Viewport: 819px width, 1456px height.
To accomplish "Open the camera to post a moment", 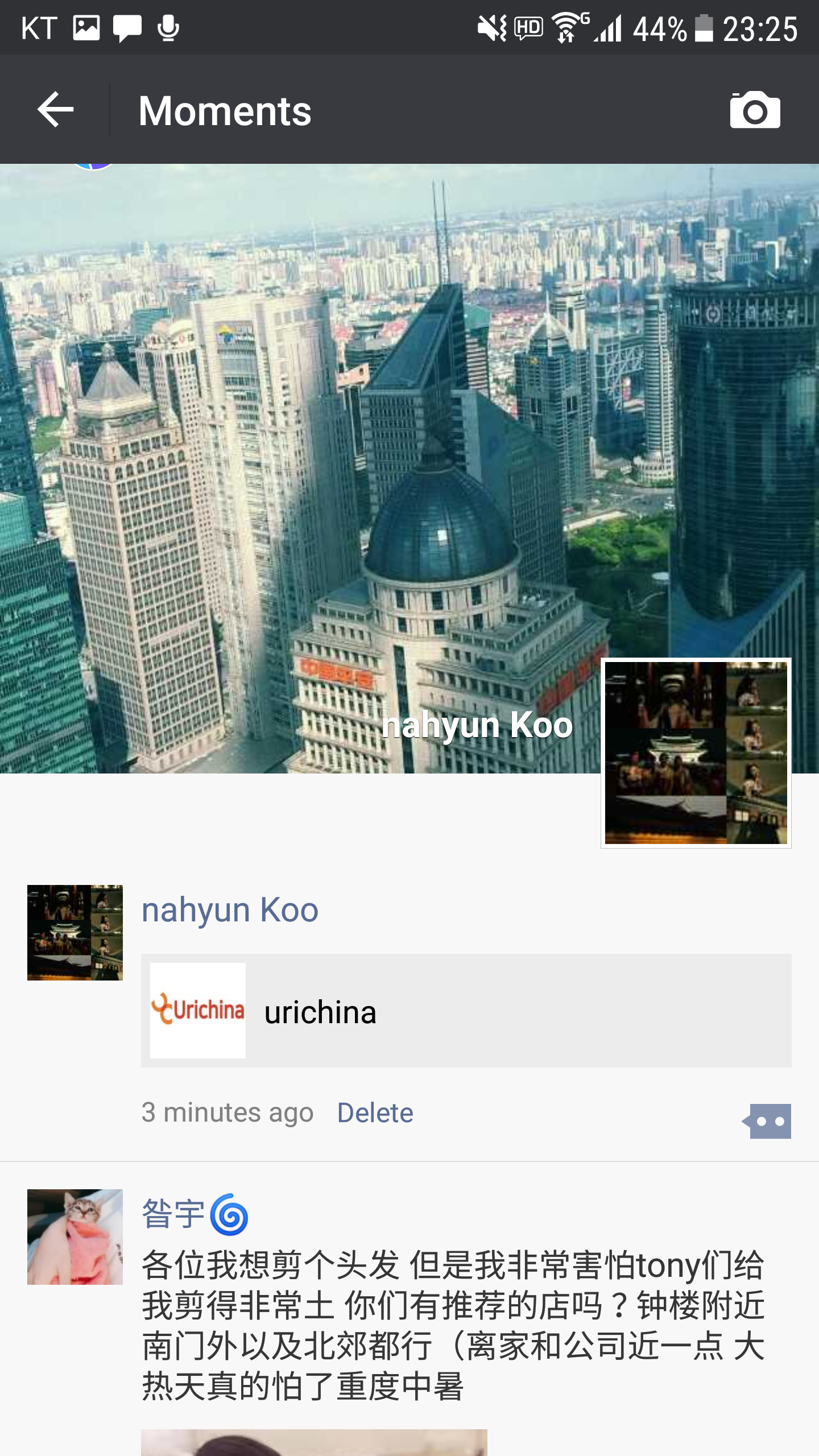I will [755, 109].
